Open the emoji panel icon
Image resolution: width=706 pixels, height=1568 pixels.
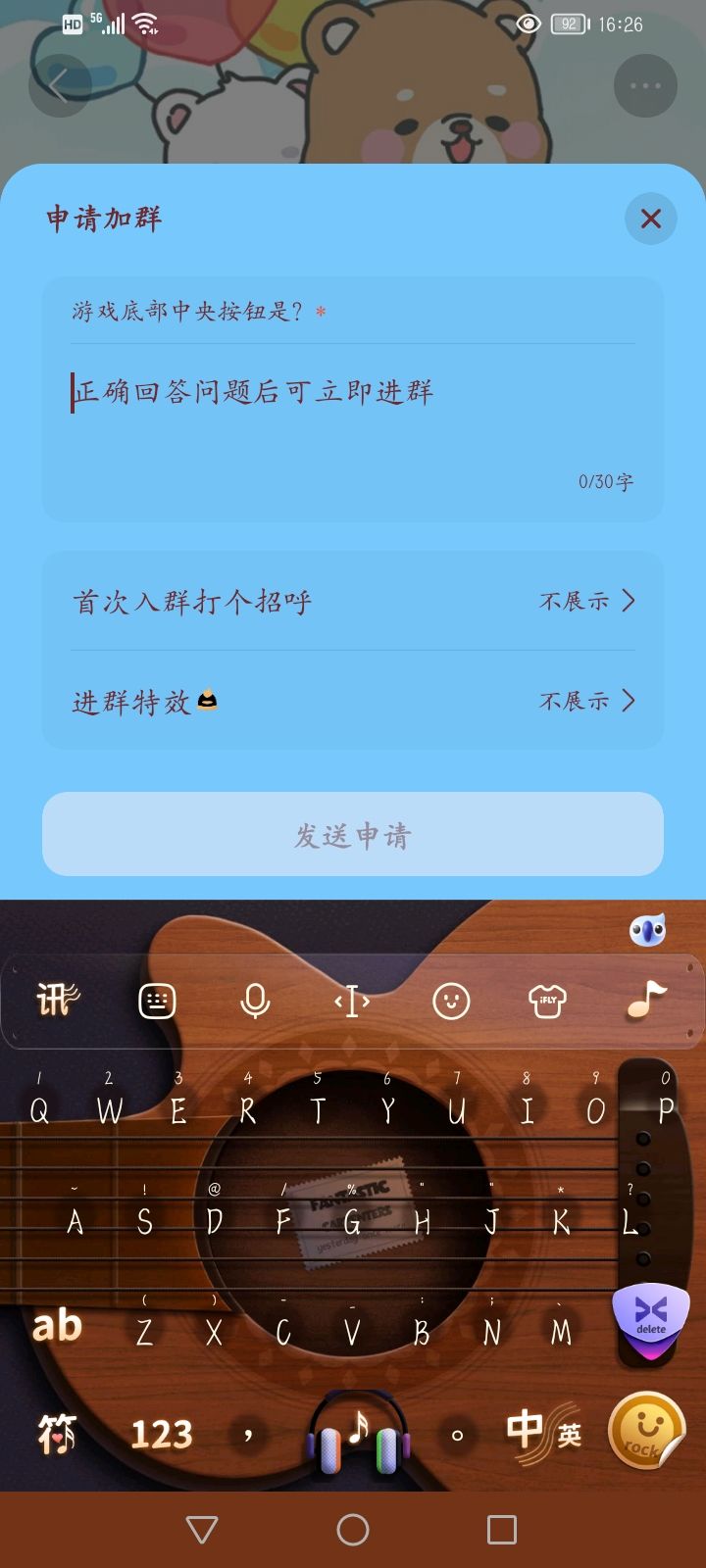449,1002
